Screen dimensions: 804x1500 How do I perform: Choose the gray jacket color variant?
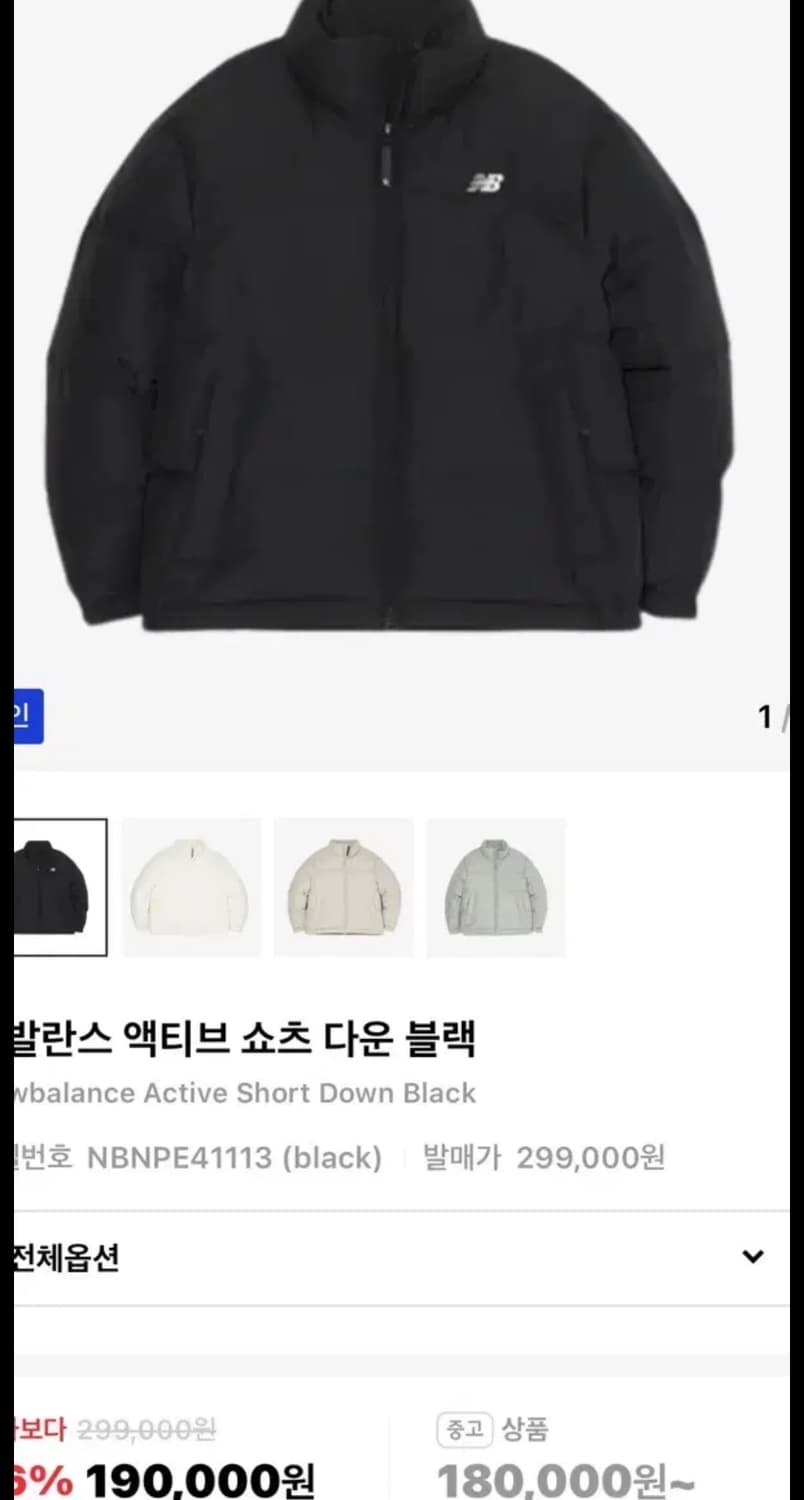click(x=496, y=886)
